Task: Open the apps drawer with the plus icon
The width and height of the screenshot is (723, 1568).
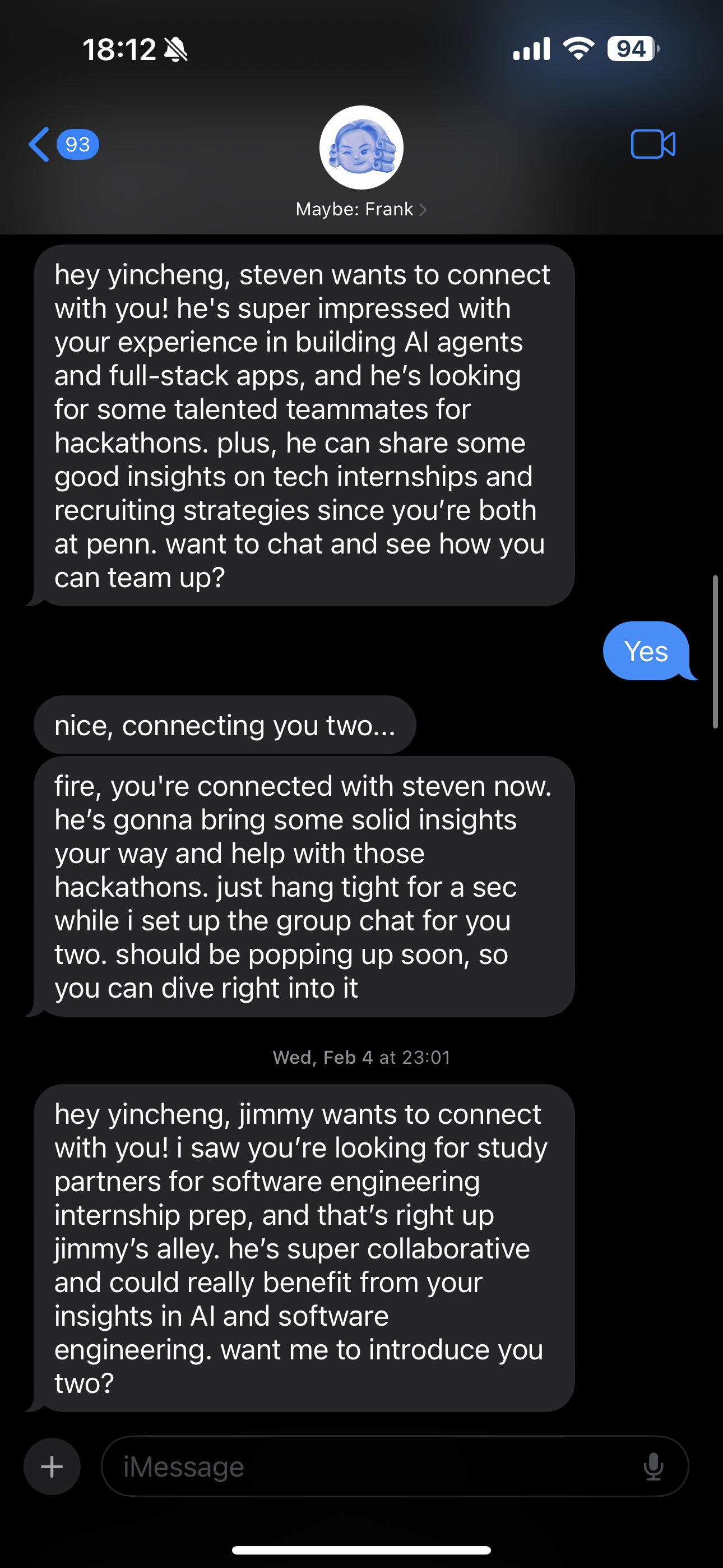Action: (x=52, y=1467)
